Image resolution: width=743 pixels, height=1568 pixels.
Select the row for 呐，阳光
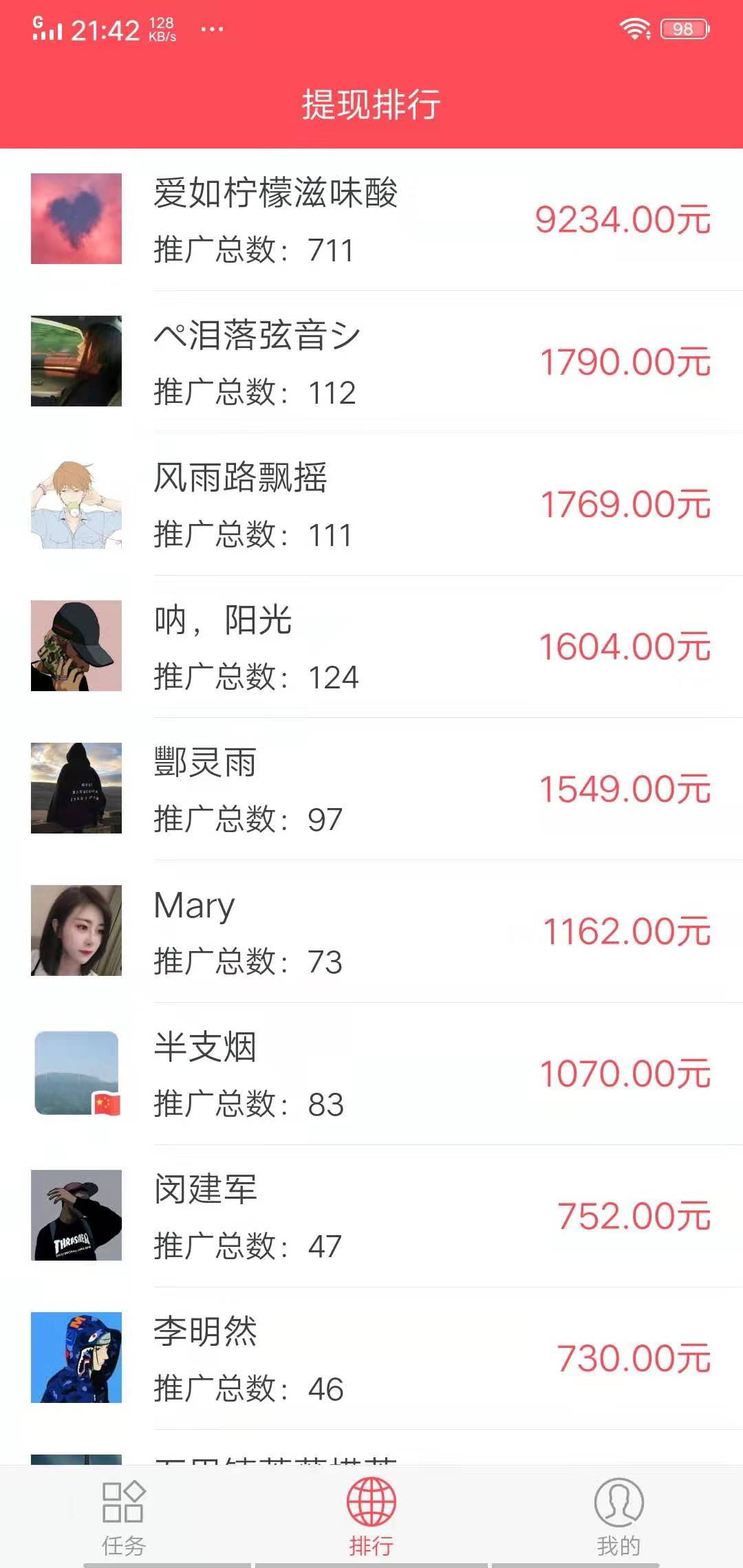(x=371, y=646)
